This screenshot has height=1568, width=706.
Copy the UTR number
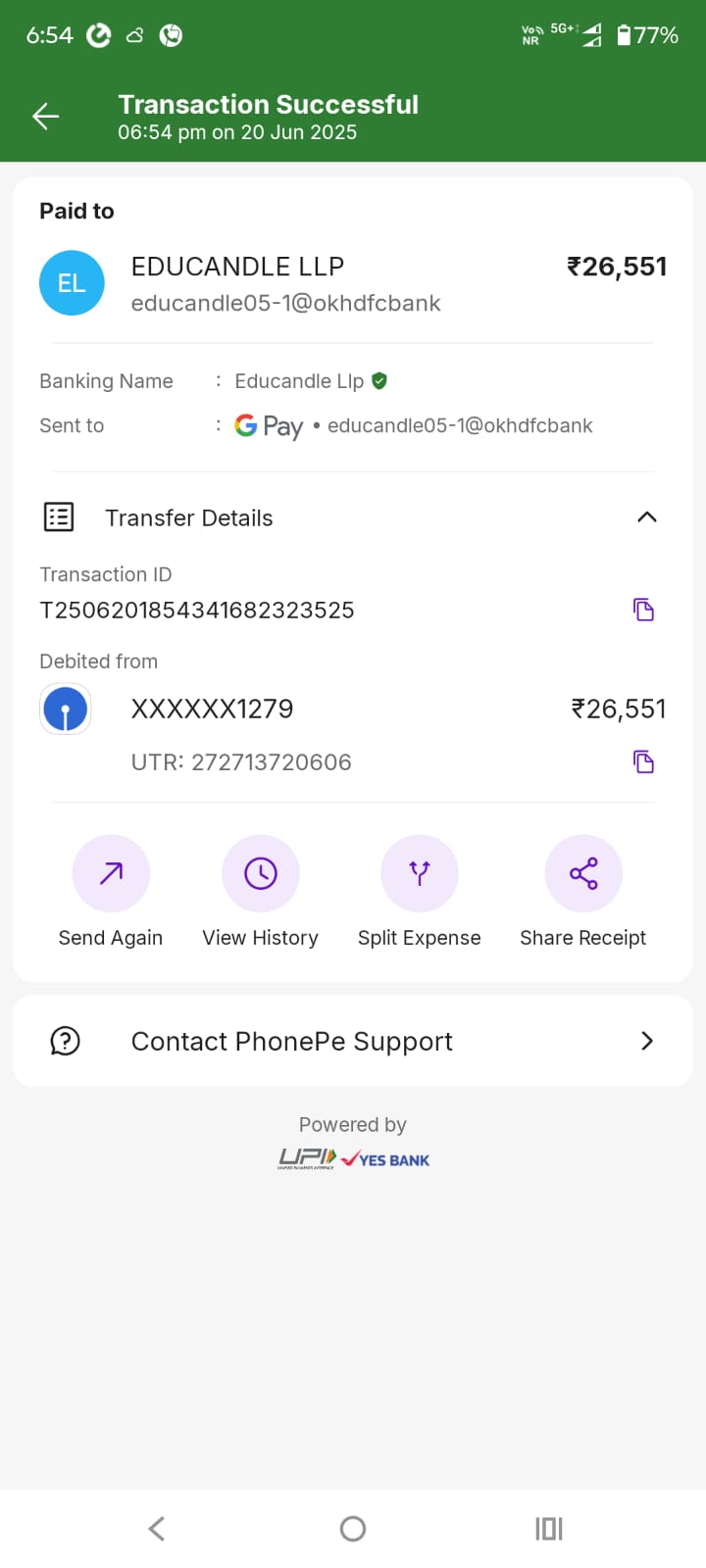coord(643,761)
